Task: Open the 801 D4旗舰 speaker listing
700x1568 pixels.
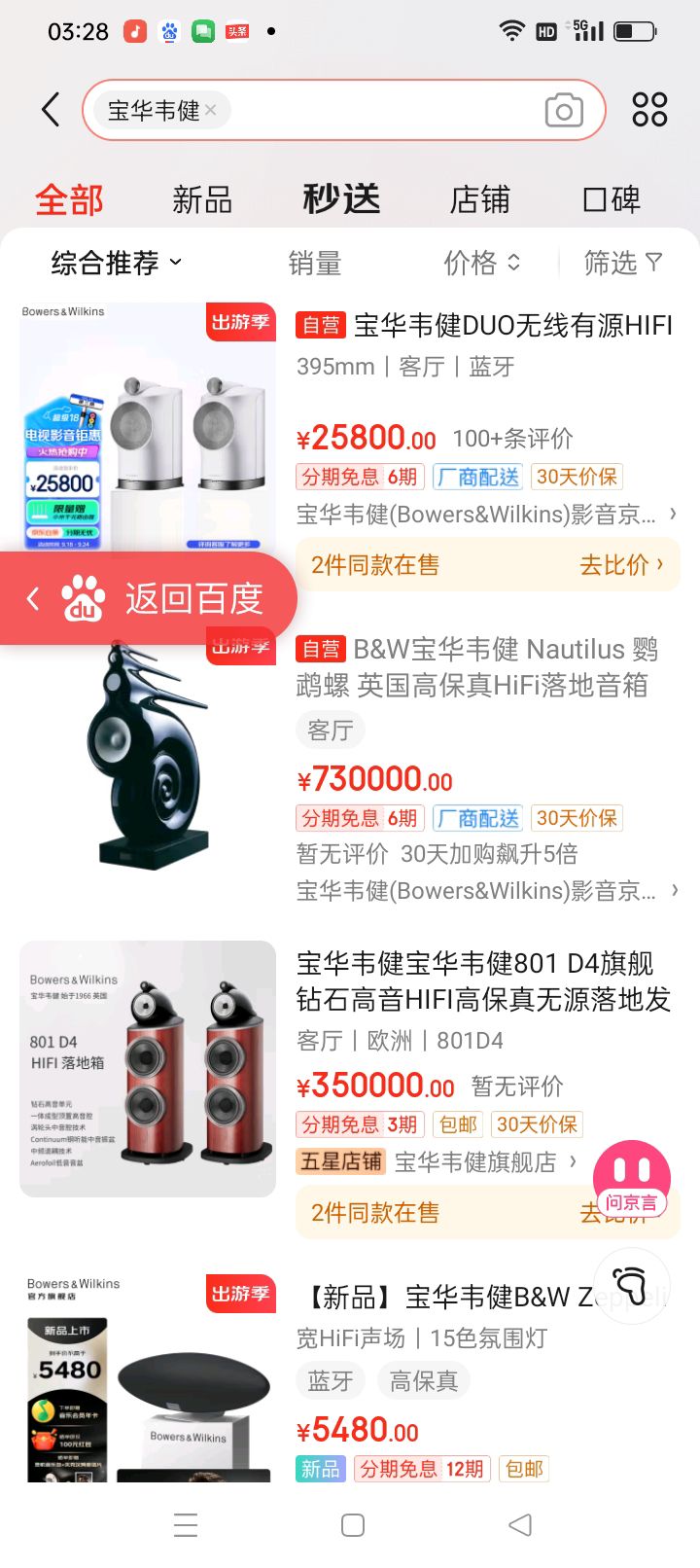Action: point(484,981)
